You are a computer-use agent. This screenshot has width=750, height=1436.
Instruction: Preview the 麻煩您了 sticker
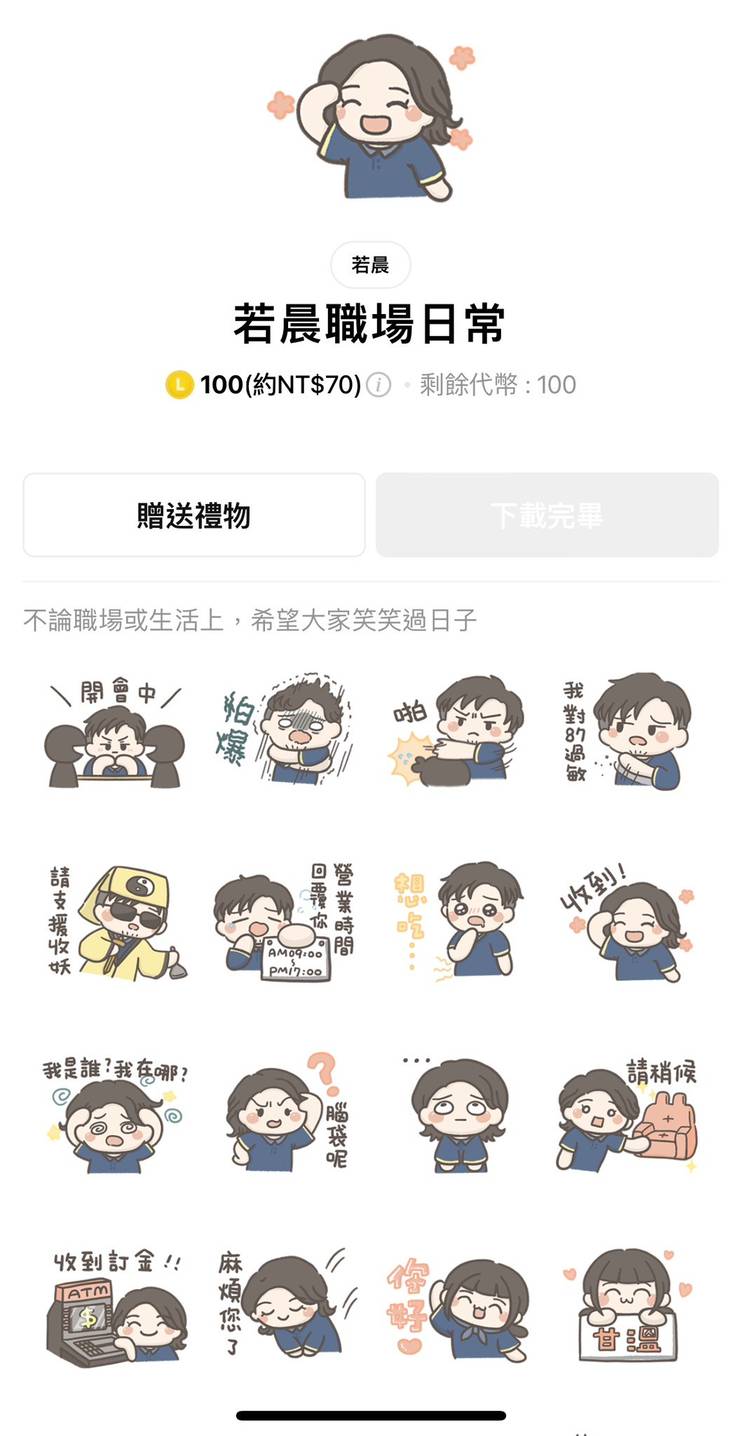[282, 1302]
